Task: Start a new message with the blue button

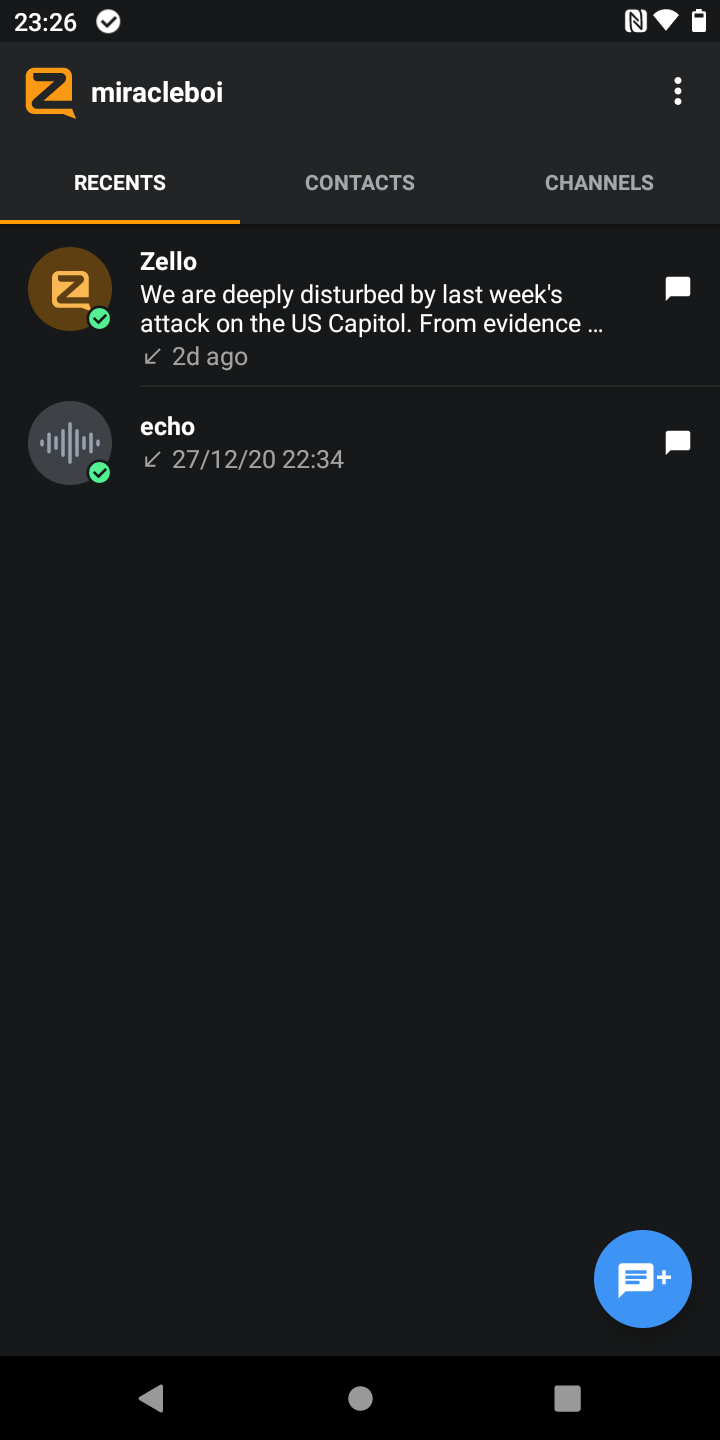Action: point(643,1279)
